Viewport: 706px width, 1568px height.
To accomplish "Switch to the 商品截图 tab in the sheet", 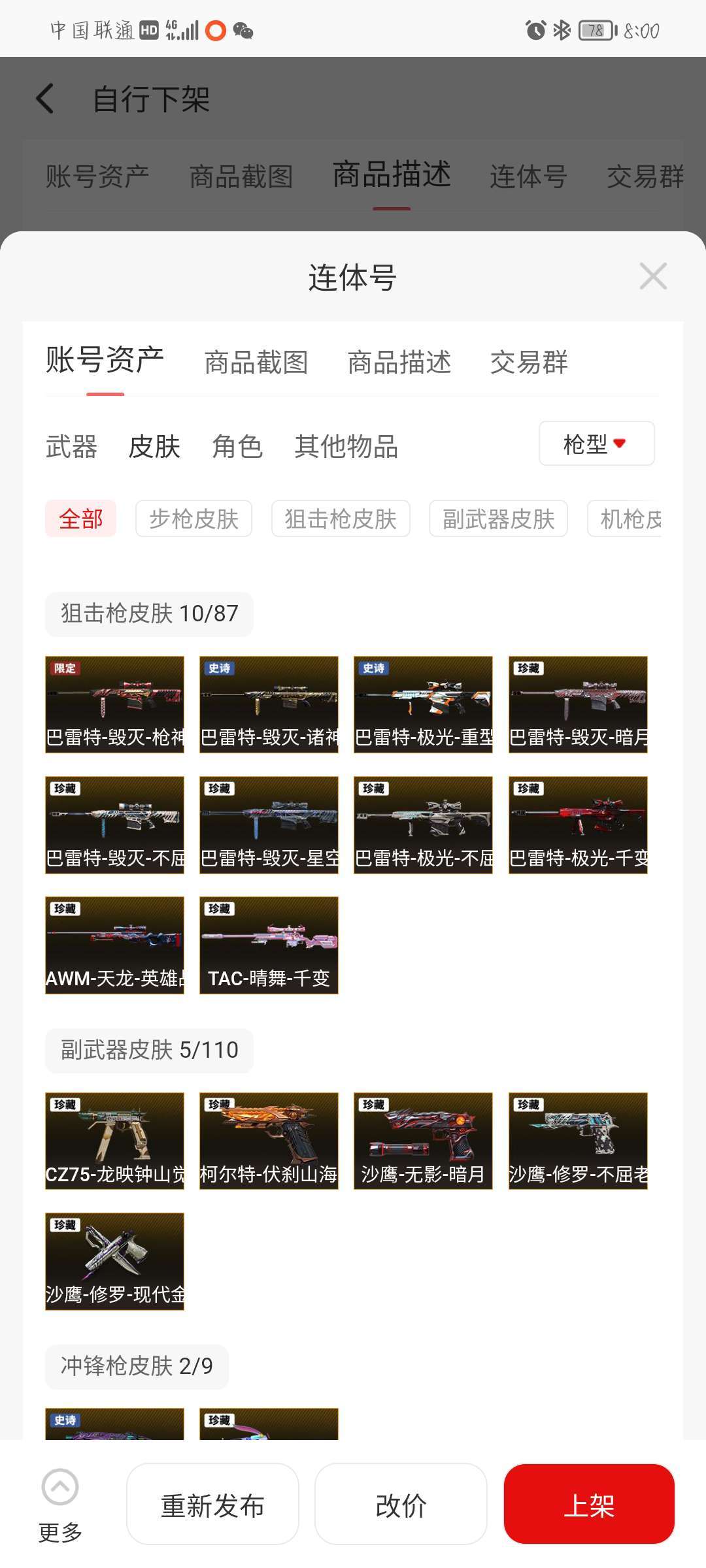I will pyautogui.click(x=256, y=363).
